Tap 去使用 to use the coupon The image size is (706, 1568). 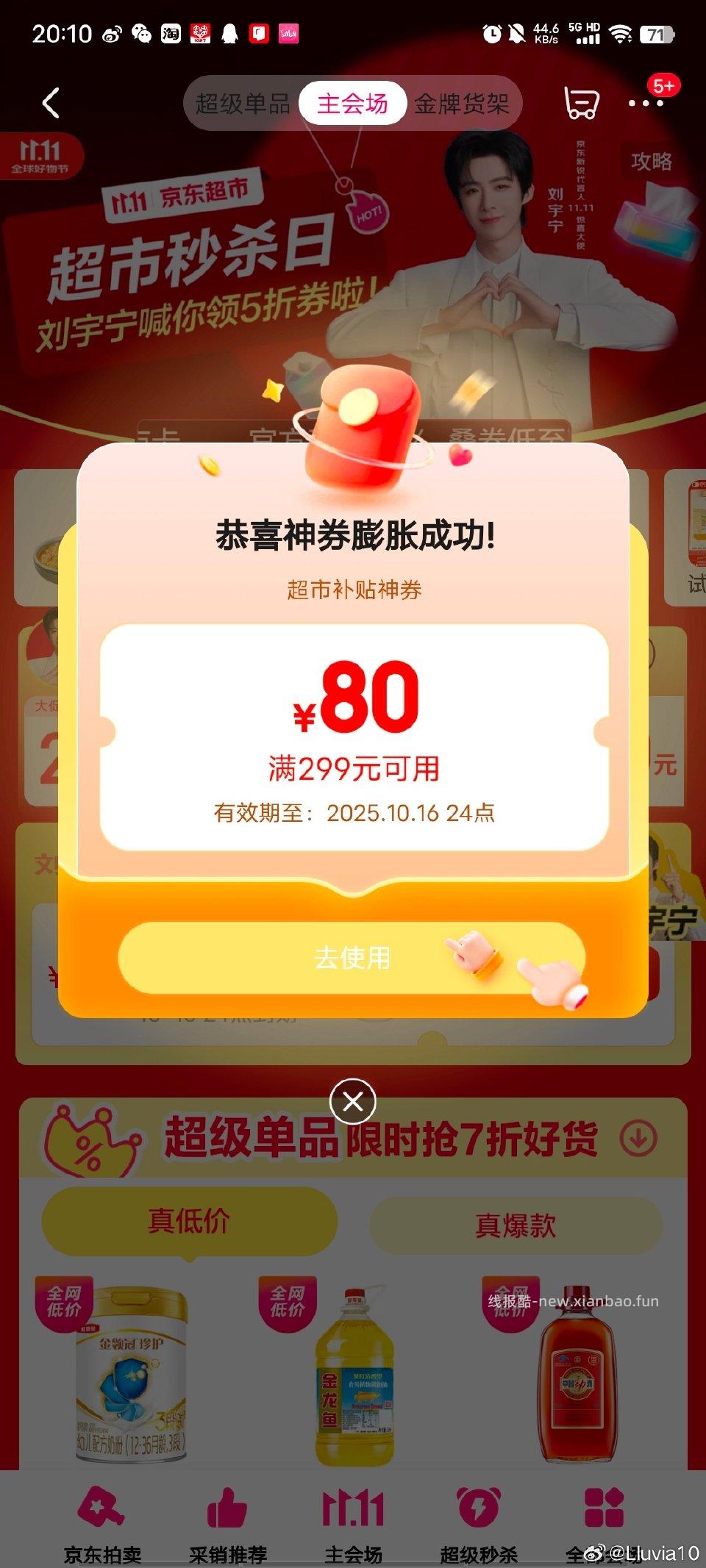click(352, 957)
